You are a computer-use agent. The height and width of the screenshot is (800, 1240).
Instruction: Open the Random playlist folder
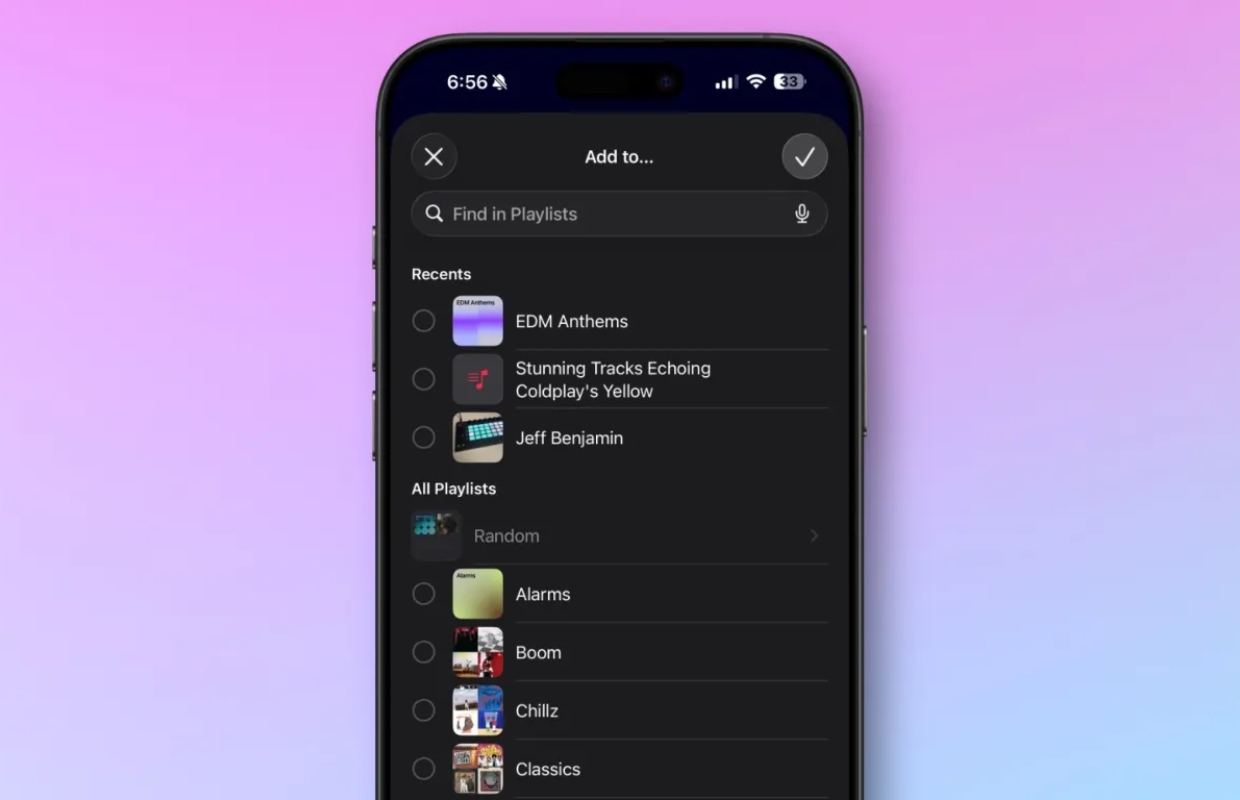[x=618, y=536]
